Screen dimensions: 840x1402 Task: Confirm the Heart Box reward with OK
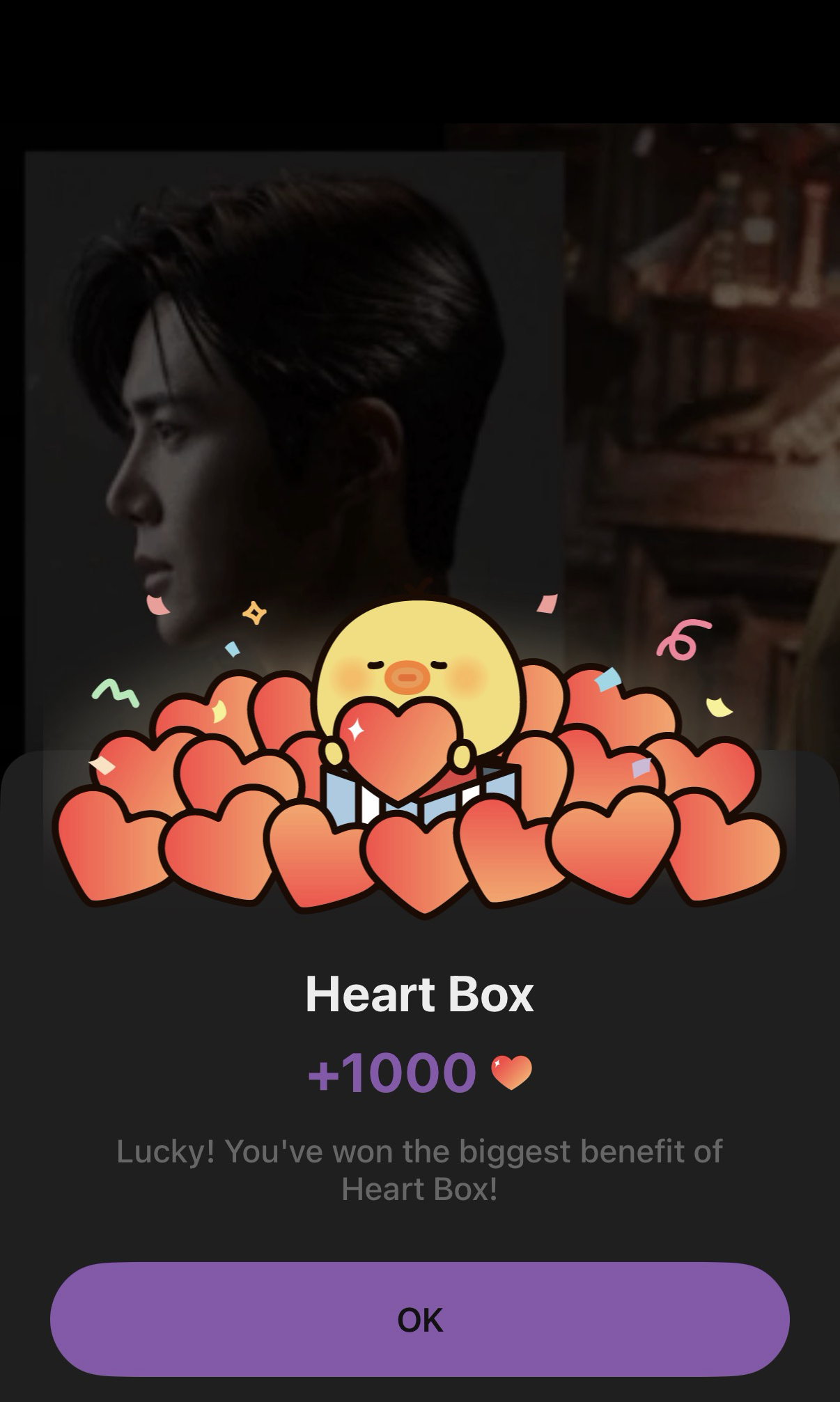[419, 1319]
